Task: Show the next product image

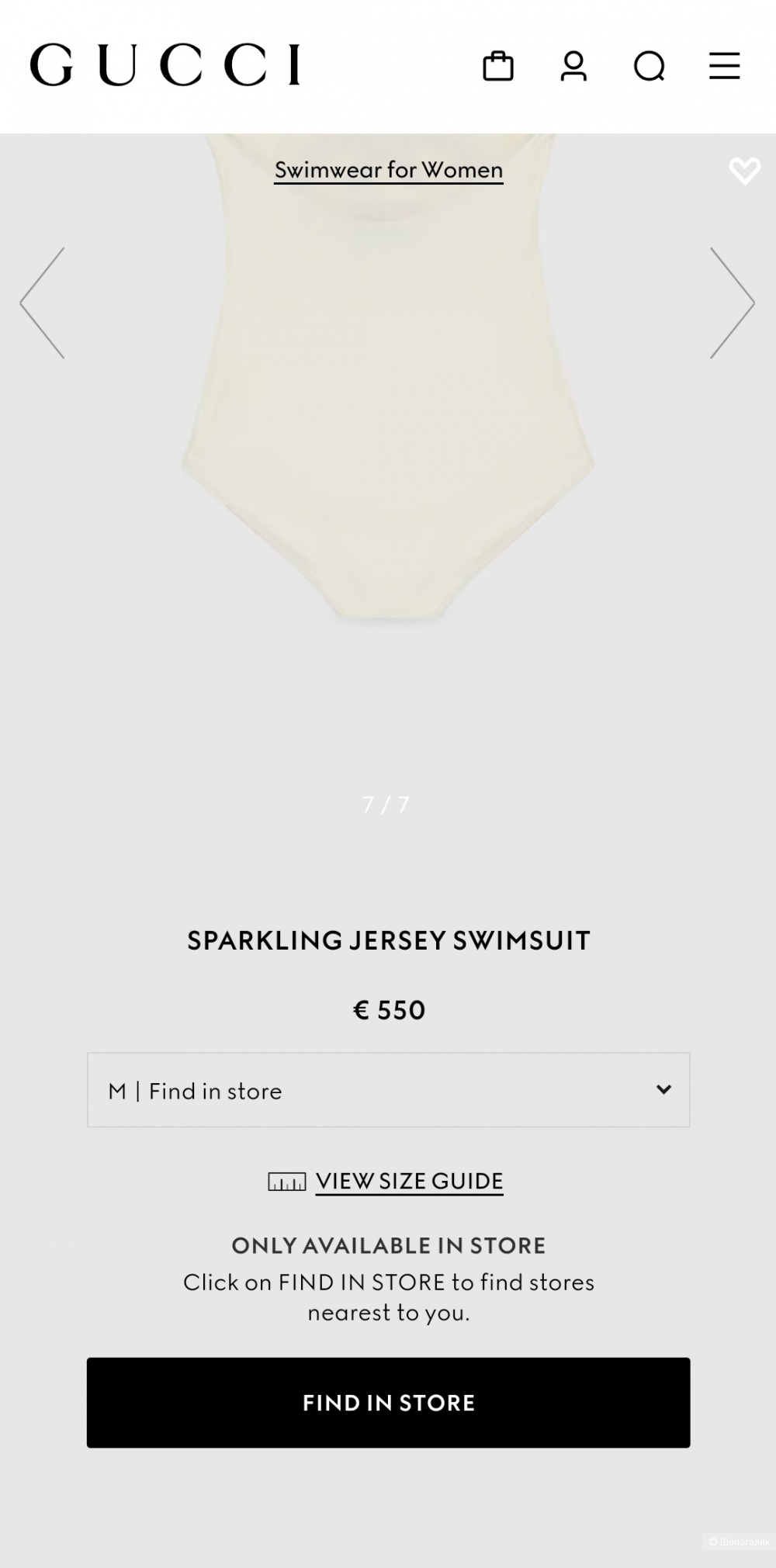Action: coord(732,303)
